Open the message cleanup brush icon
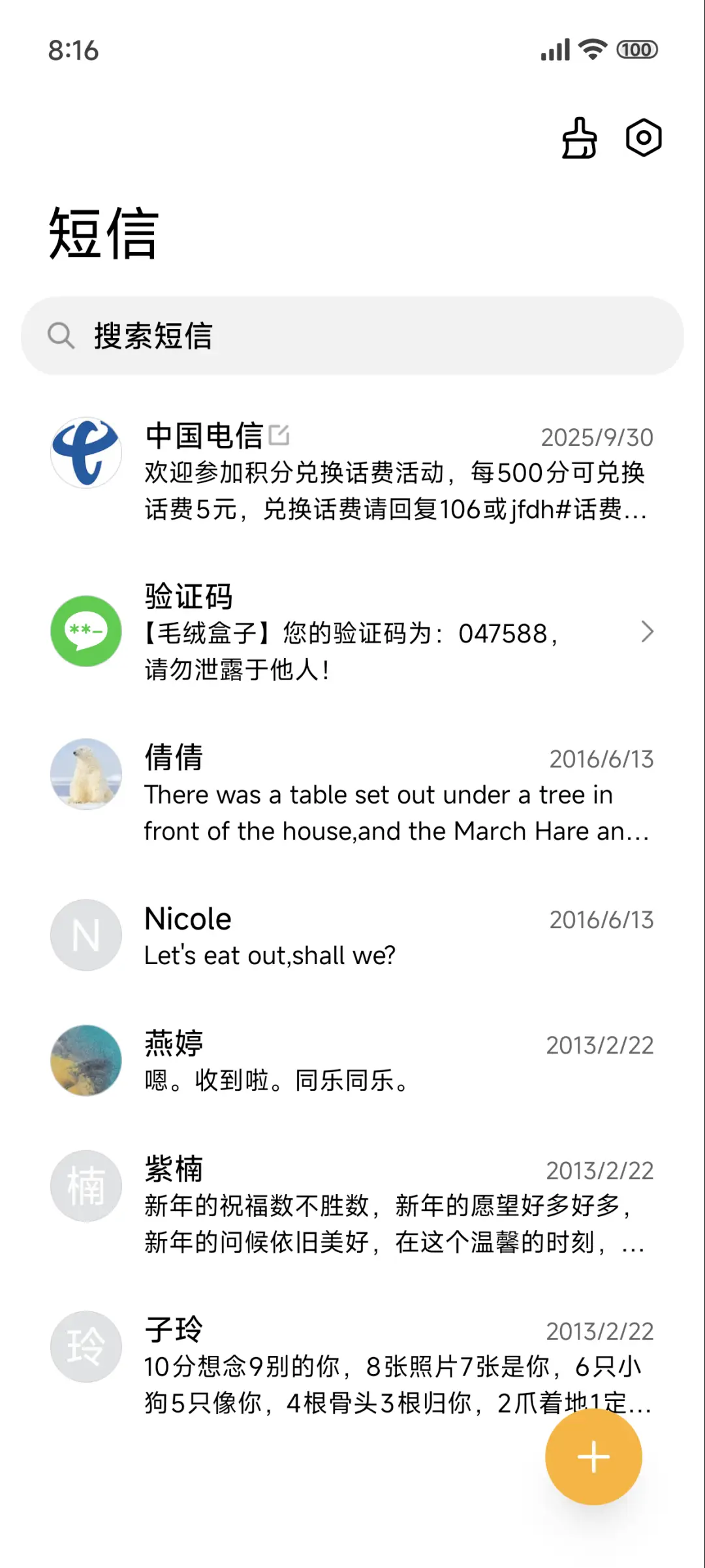 [x=578, y=138]
